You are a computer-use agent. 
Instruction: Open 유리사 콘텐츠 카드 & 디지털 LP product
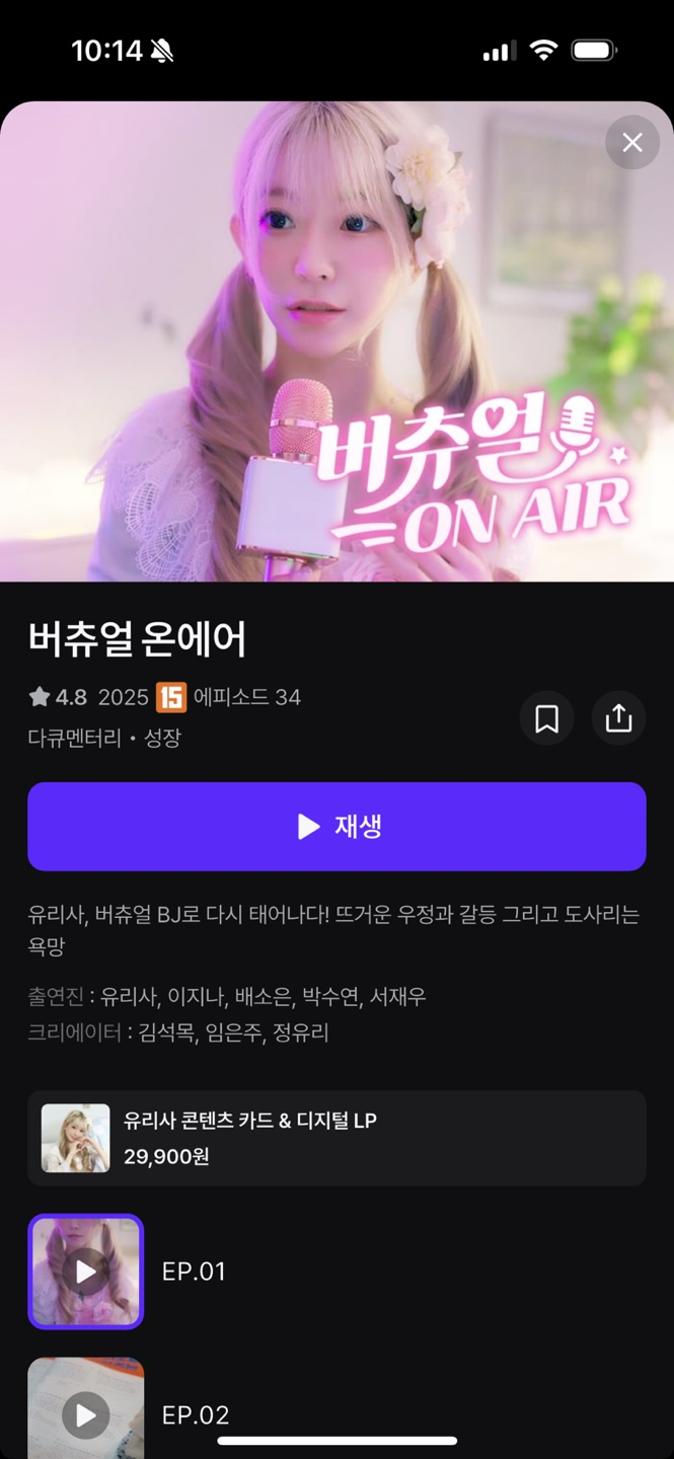click(337, 1138)
